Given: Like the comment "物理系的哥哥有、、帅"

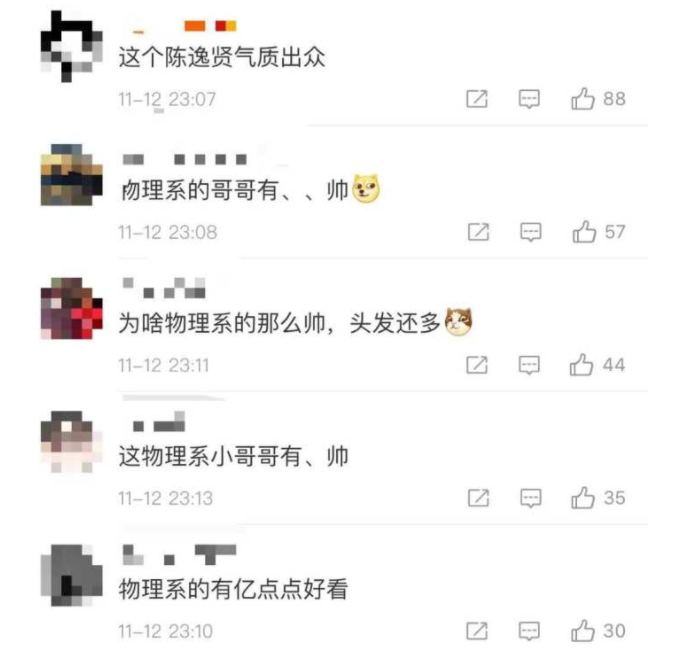Looking at the screenshot, I should 584,231.
